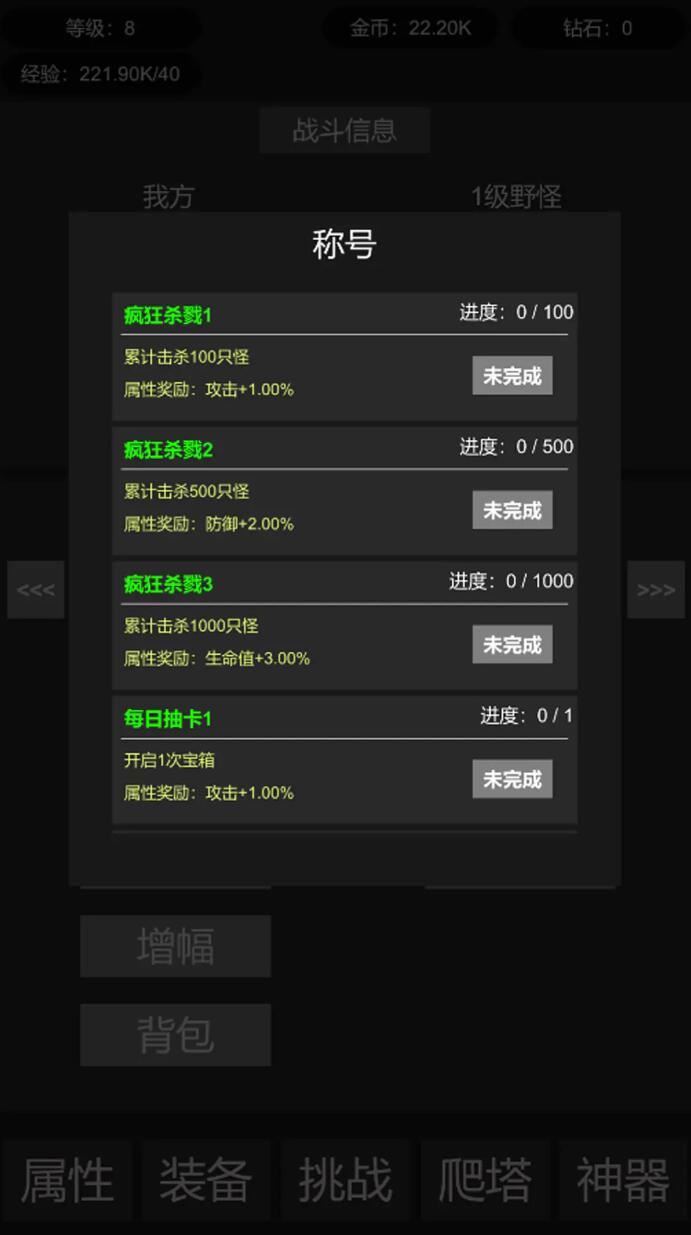Screen dimensions: 691x1235
Task: Open the 增幅 panel
Action: point(175,946)
